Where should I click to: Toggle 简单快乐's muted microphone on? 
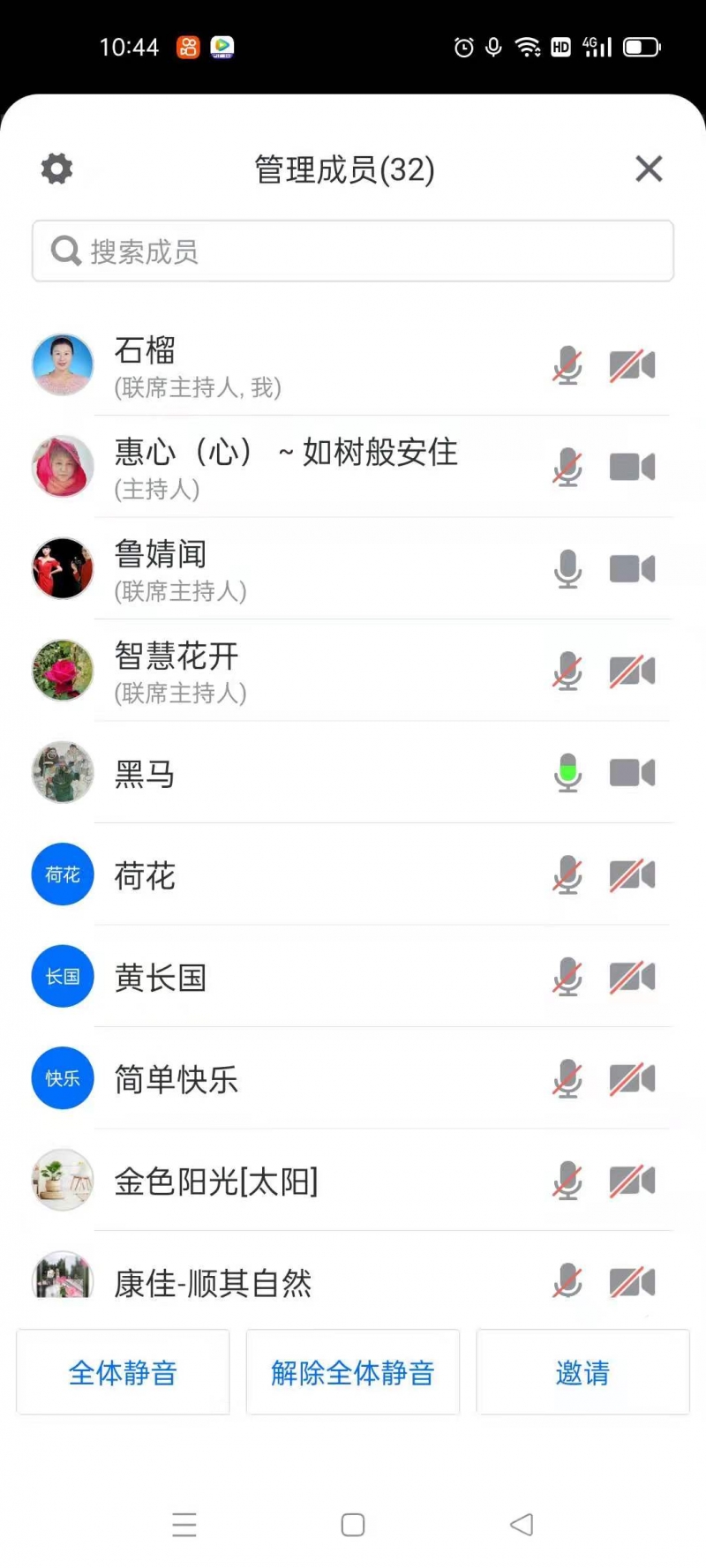[x=567, y=1077]
